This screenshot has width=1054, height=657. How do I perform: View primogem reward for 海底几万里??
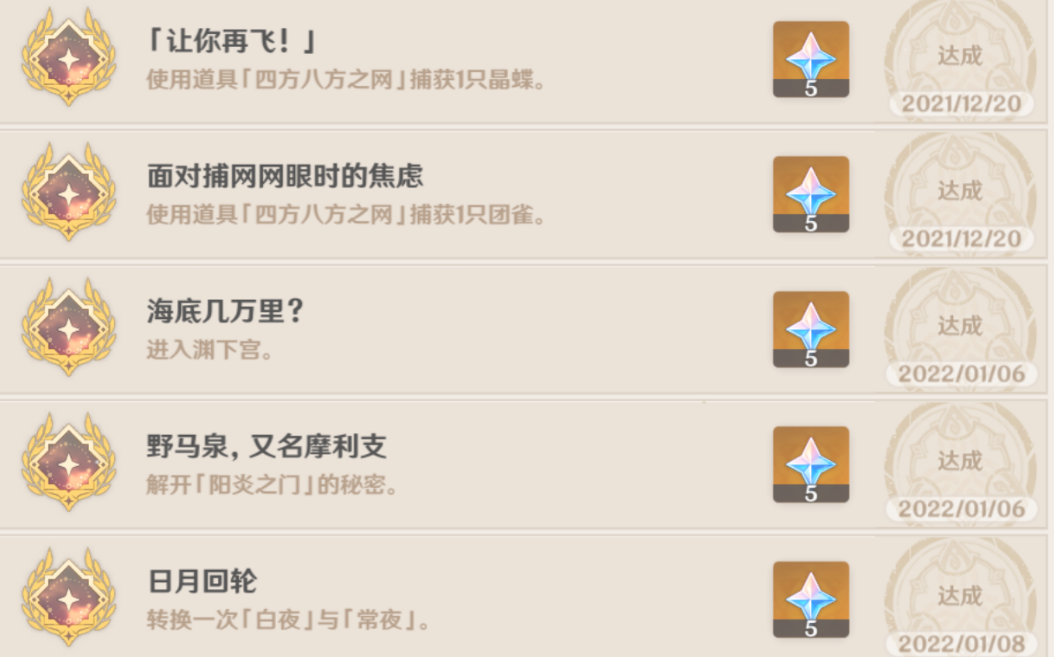click(x=811, y=329)
